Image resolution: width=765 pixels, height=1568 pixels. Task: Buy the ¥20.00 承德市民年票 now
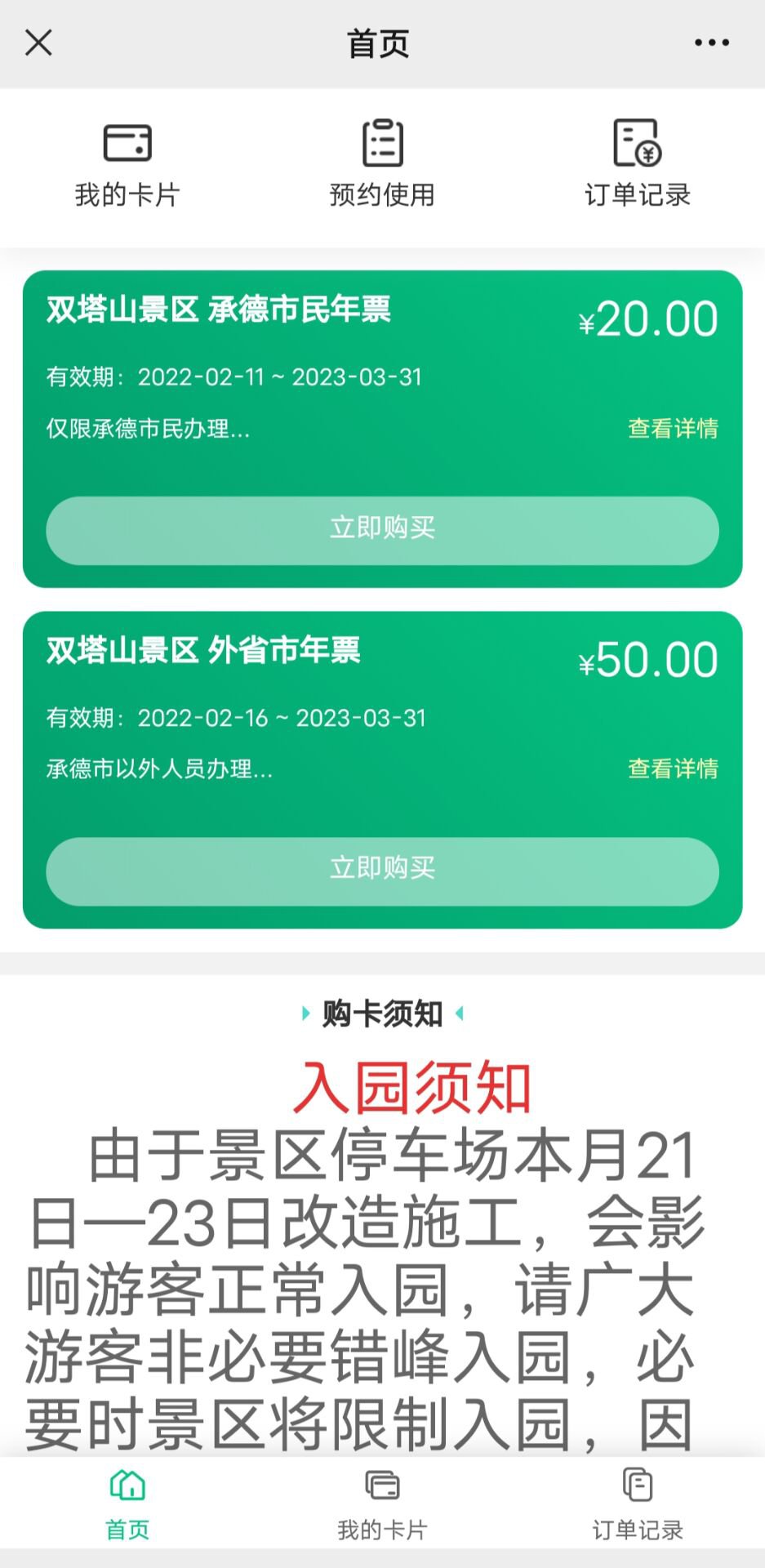382,530
